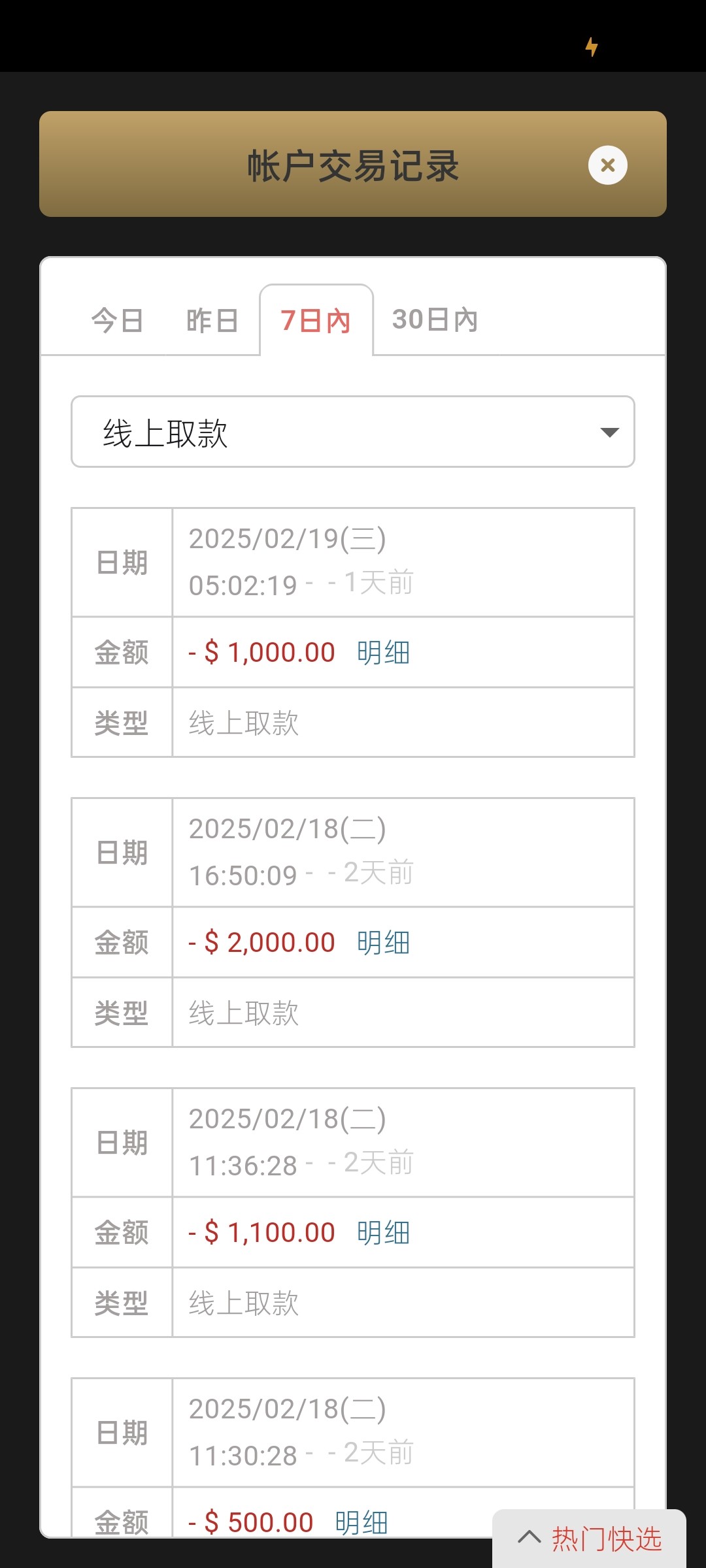The height and width of the screenshot is (1568, 706).
Task: Show 明细 for the $500.00 withdrawal
Action: tap(361, 1522)
